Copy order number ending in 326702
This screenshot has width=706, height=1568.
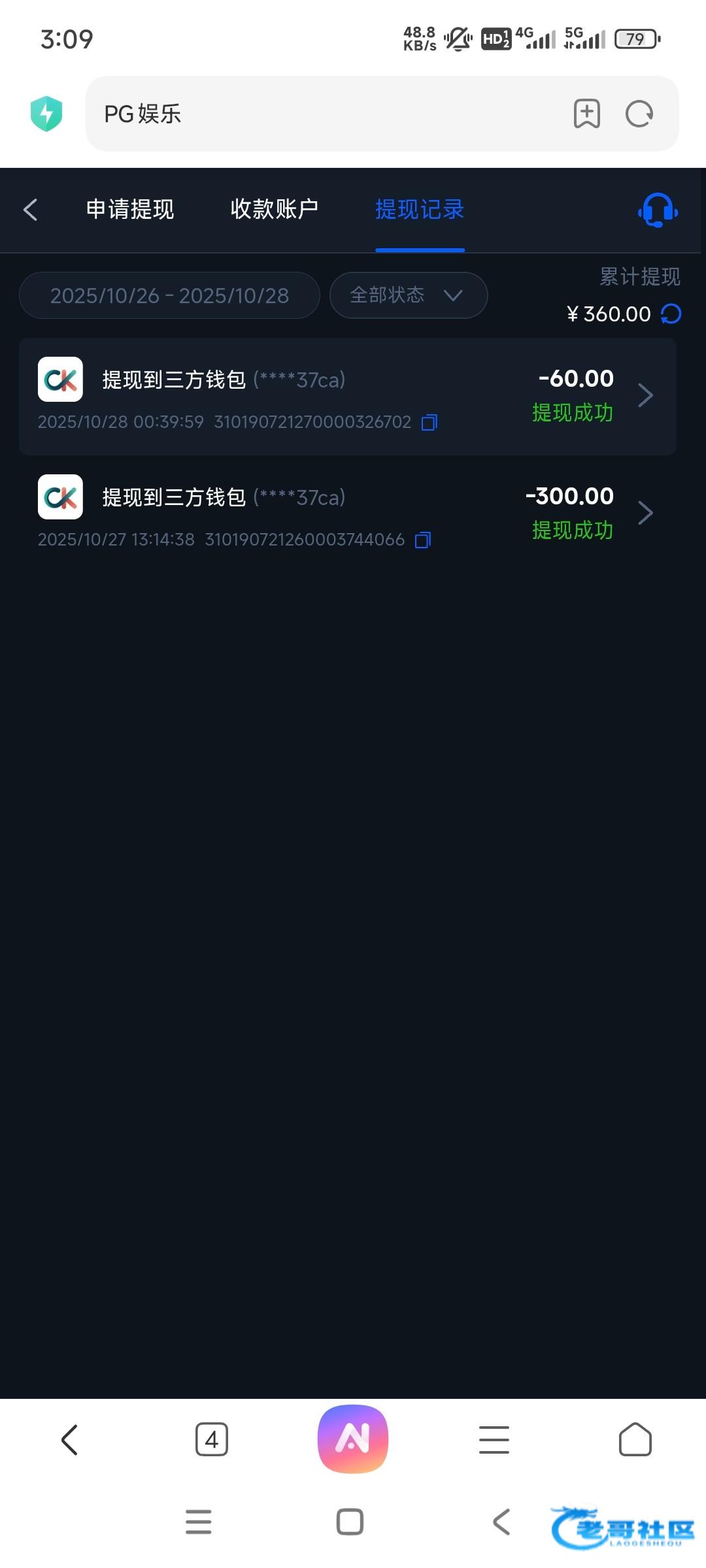point(429,423)
